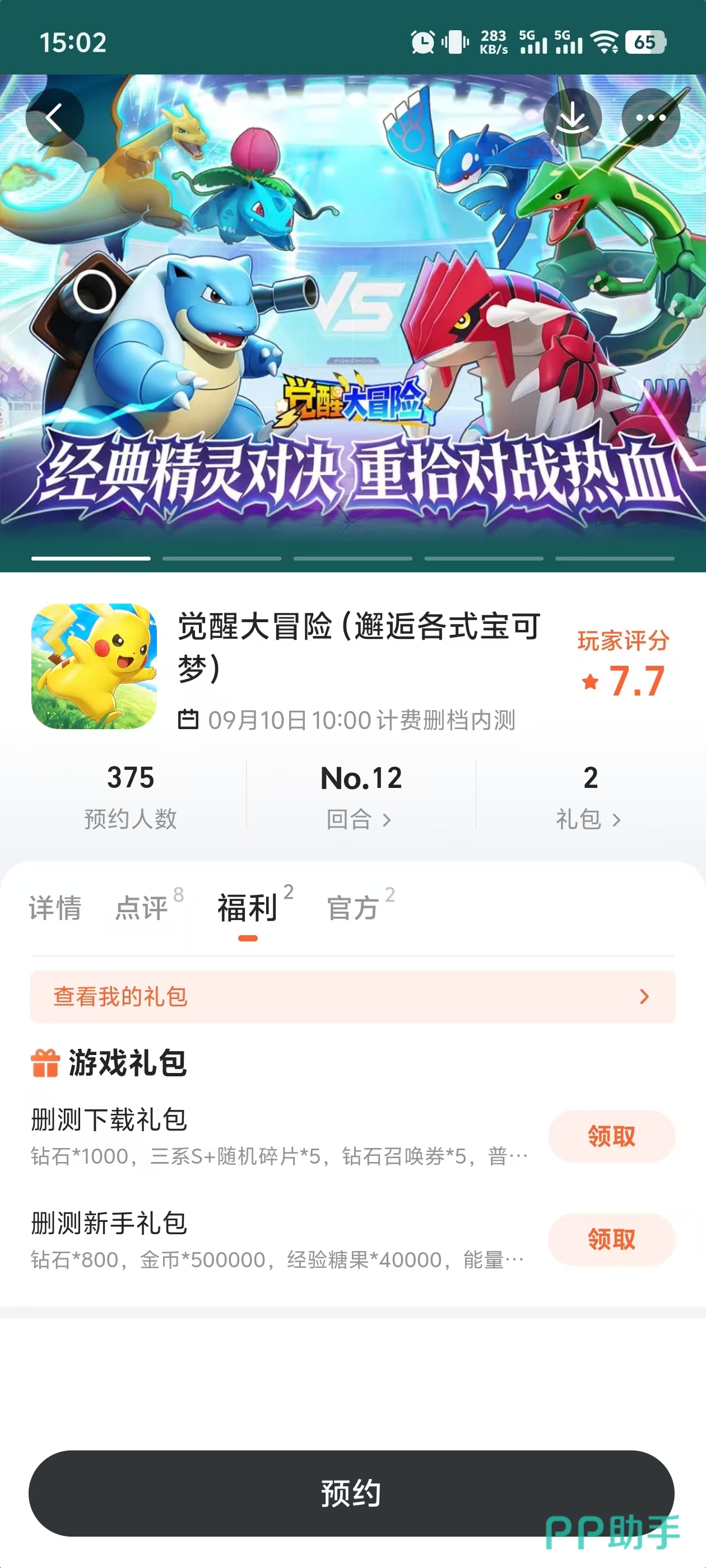Screen dimensions: 706x1568
Task: Go back using the top-left arrow
Action: pyautogui.click(x=55, y=118)
